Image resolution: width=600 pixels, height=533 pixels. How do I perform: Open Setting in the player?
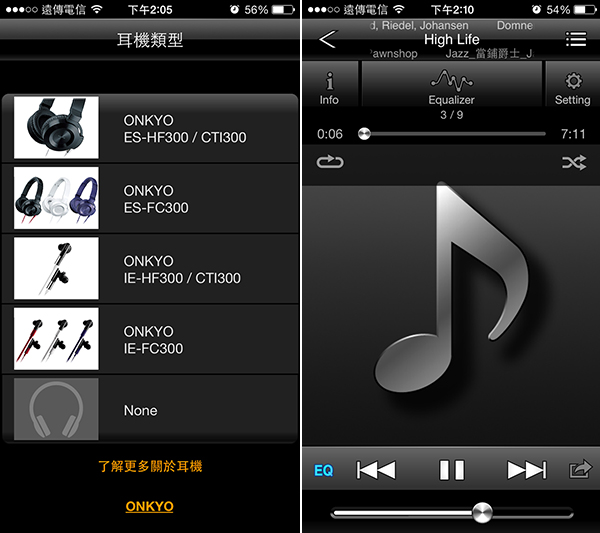[x=572, y=88]
